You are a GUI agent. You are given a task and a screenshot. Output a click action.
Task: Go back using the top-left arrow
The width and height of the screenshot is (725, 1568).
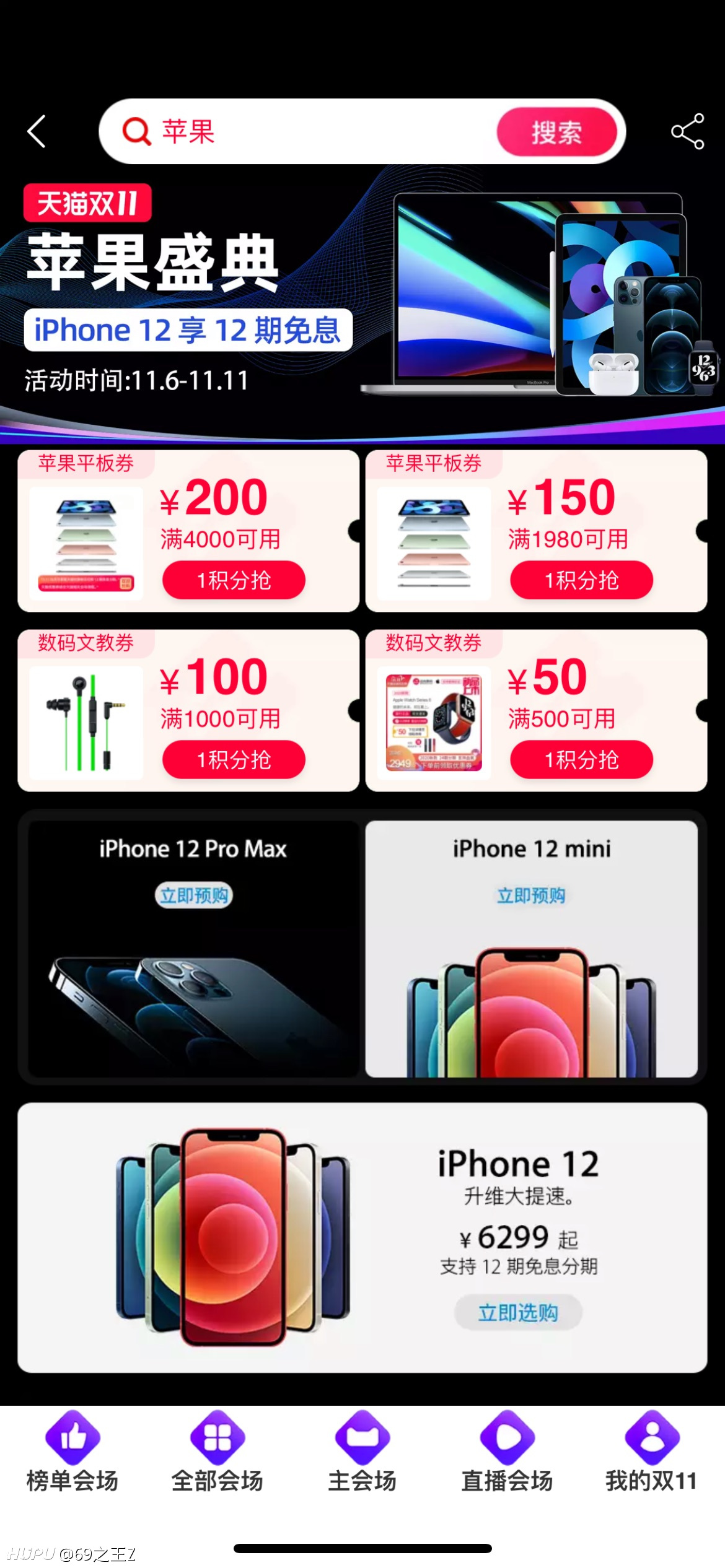[37, 131]
